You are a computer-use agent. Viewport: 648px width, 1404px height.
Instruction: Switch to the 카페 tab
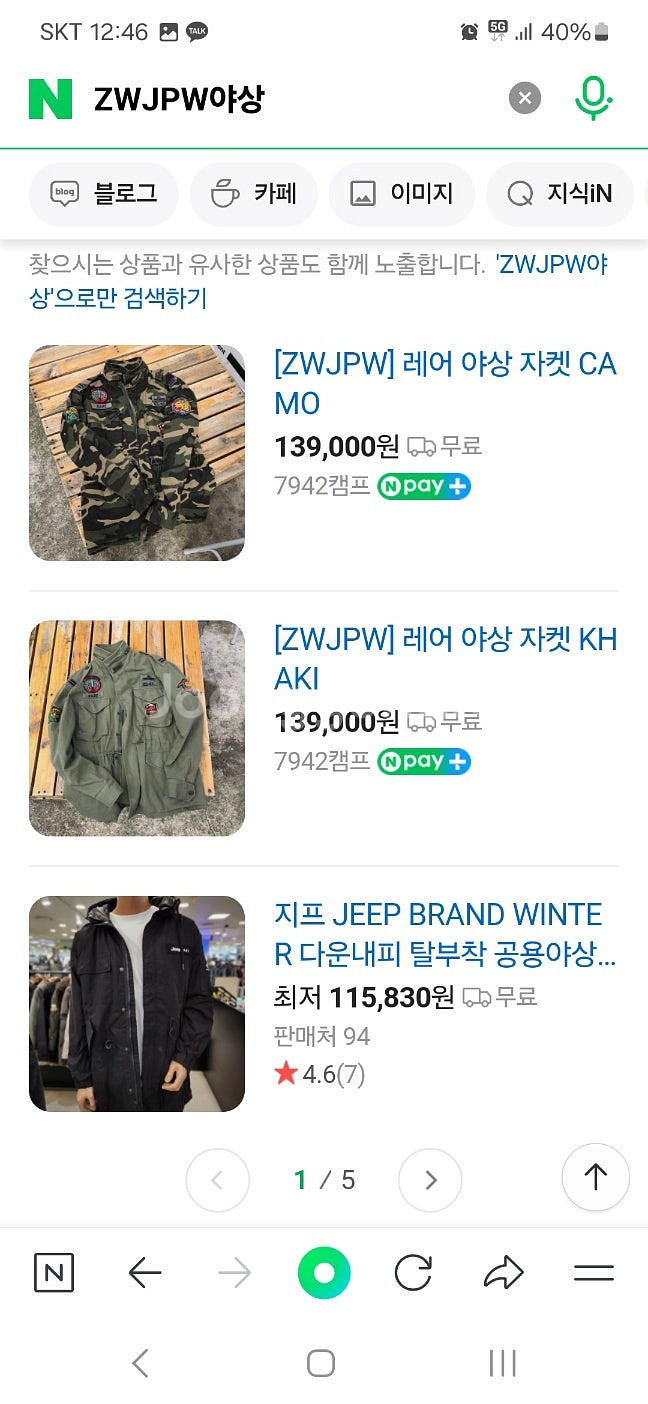pyautogui.click(x=254, y=194)
